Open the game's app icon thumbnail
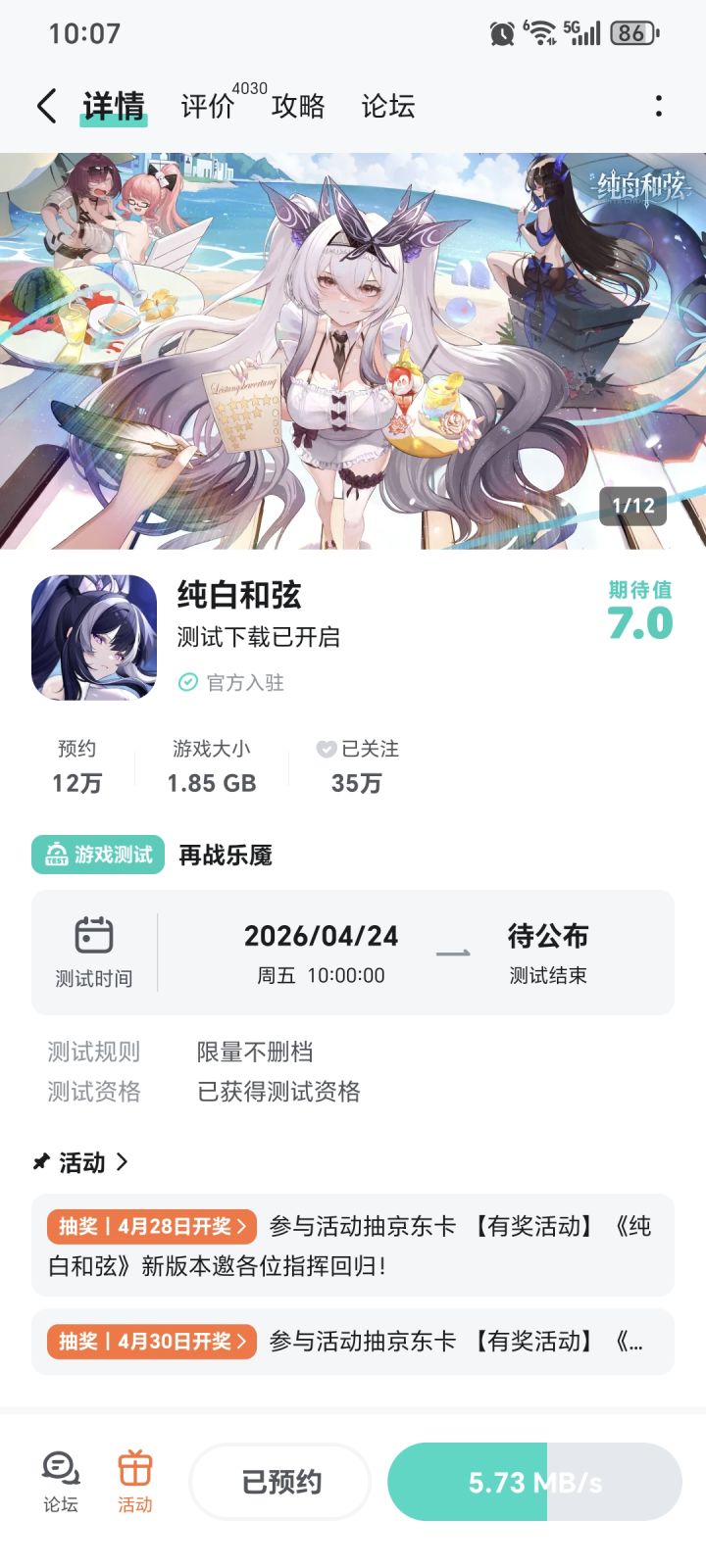The image size is (706, 1568). [95, 639]
